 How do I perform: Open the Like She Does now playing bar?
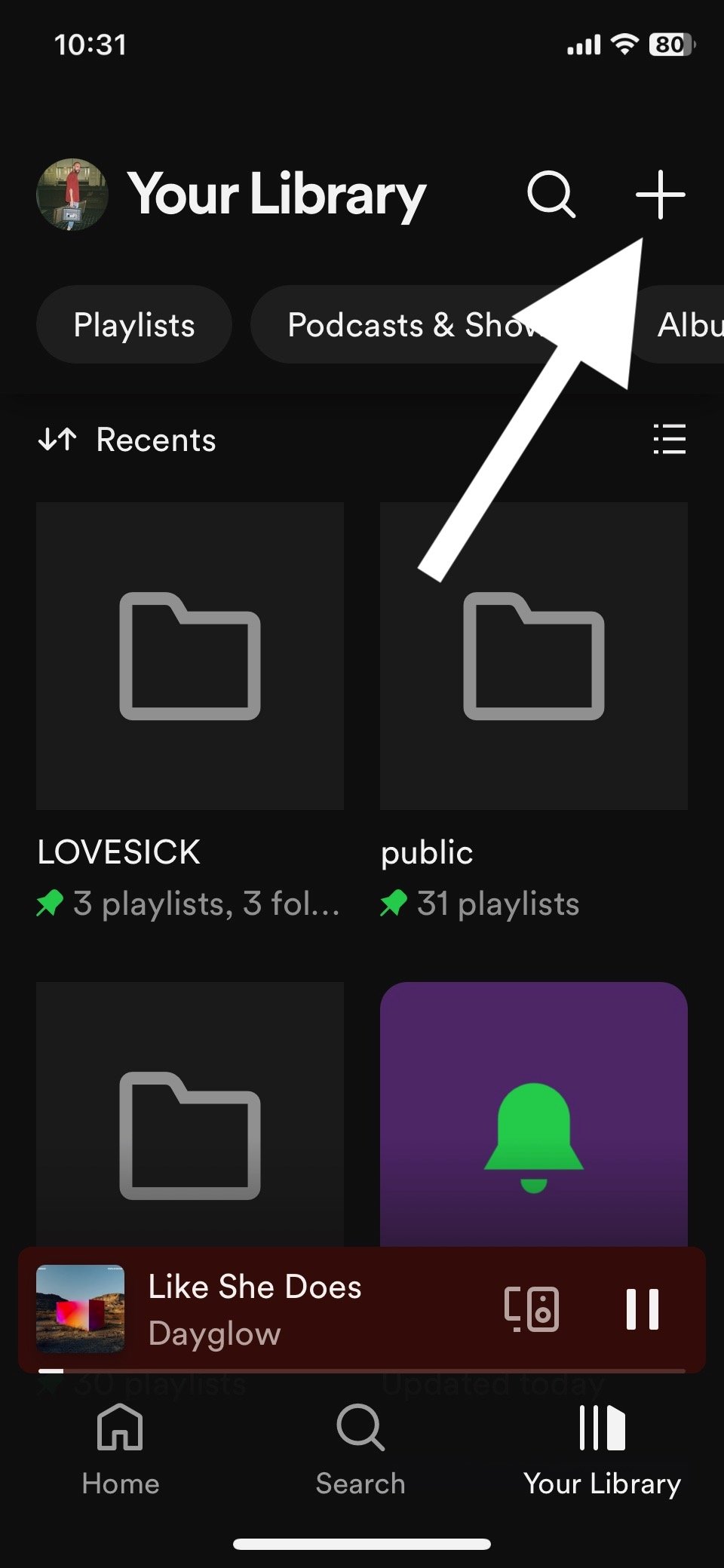[x=255, y=1309]
